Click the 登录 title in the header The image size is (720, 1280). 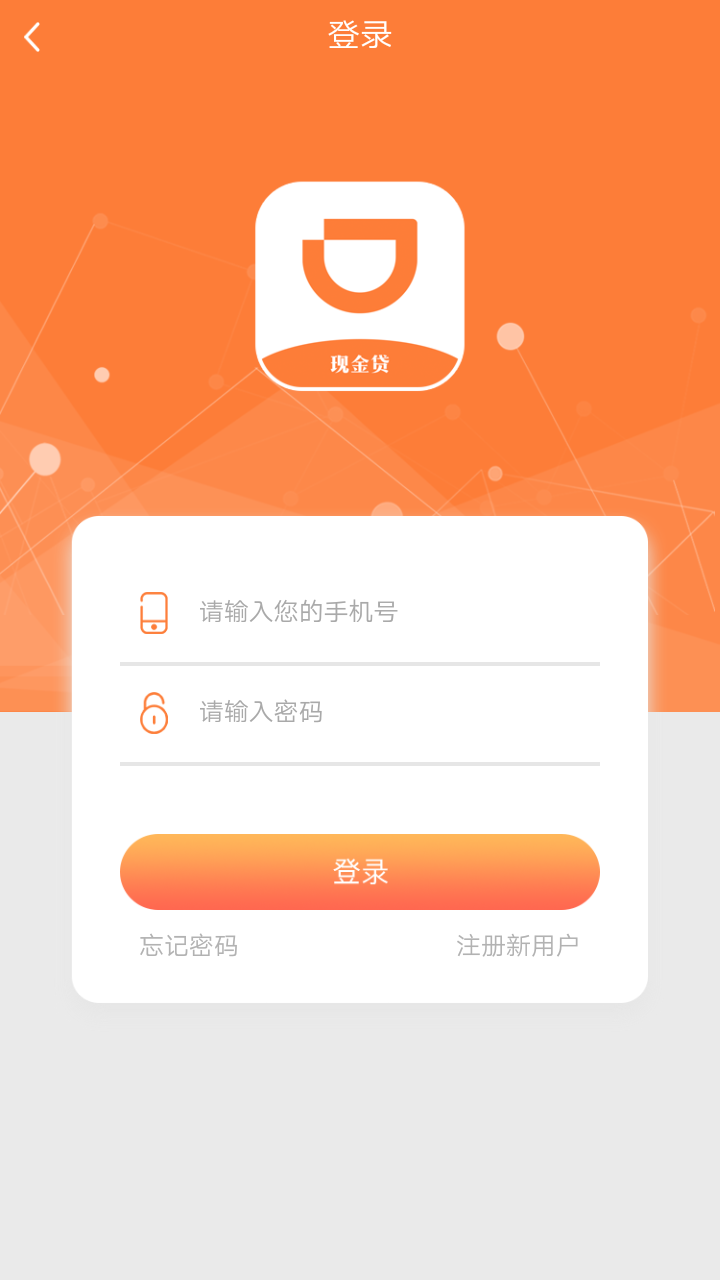tap(359, 34)
